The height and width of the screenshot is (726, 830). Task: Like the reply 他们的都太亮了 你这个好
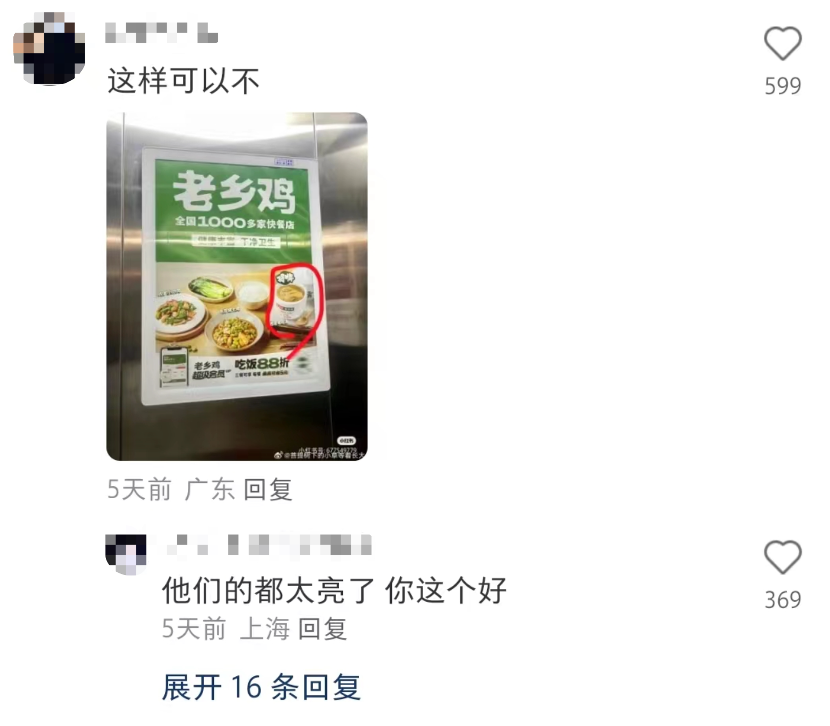pyautogui.click(x=782, y=558)
